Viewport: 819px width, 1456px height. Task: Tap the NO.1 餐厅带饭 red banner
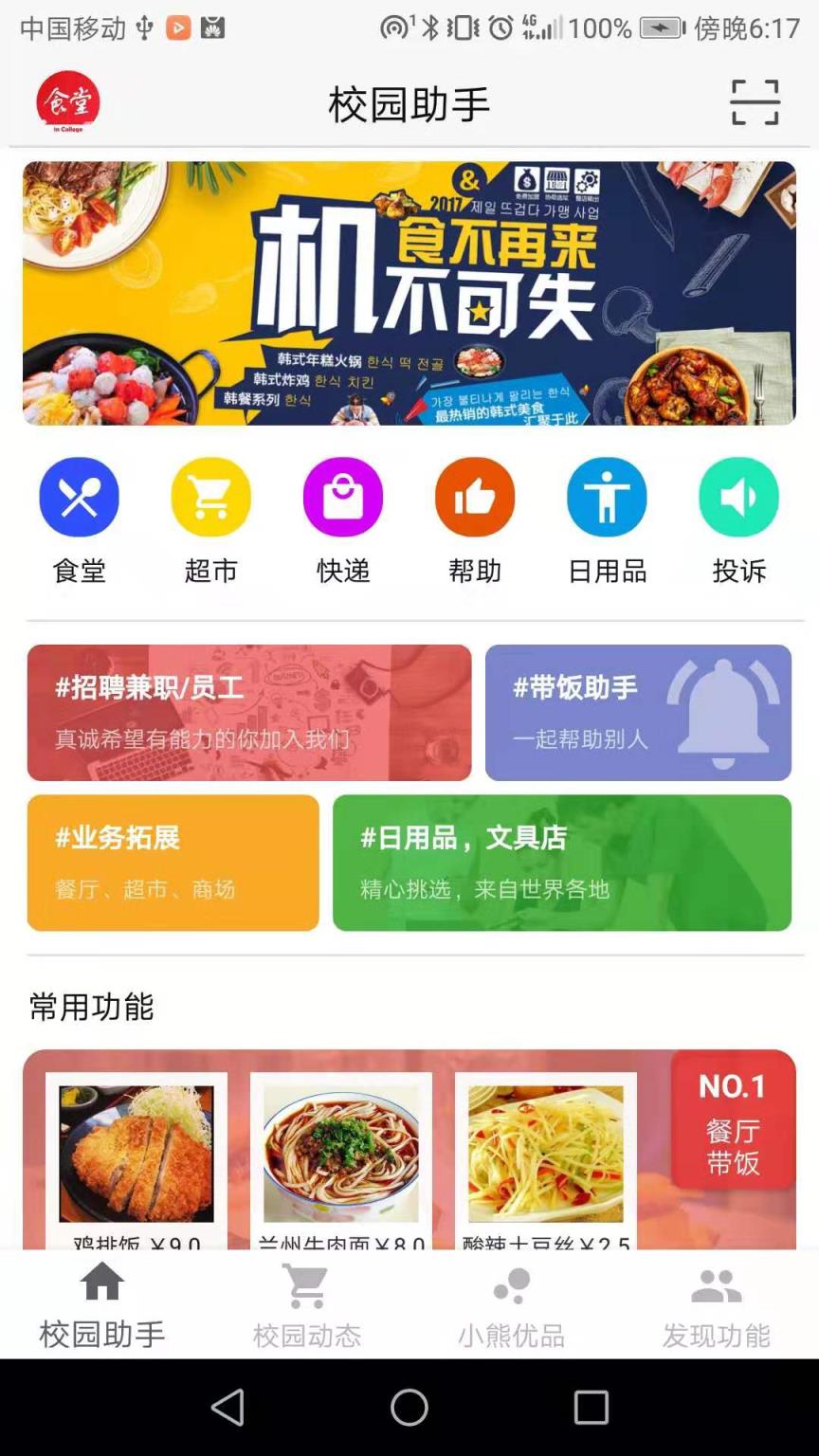click(x=730, y=1123)
